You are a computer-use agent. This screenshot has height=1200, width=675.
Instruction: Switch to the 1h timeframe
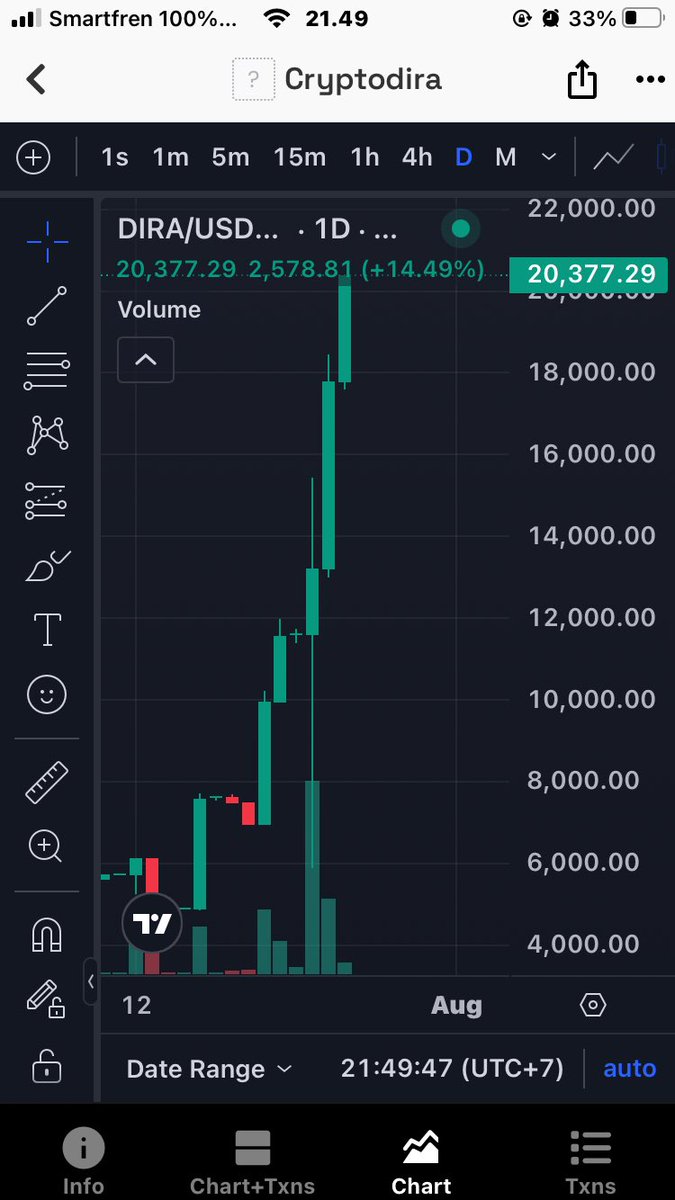coord(365,157)
